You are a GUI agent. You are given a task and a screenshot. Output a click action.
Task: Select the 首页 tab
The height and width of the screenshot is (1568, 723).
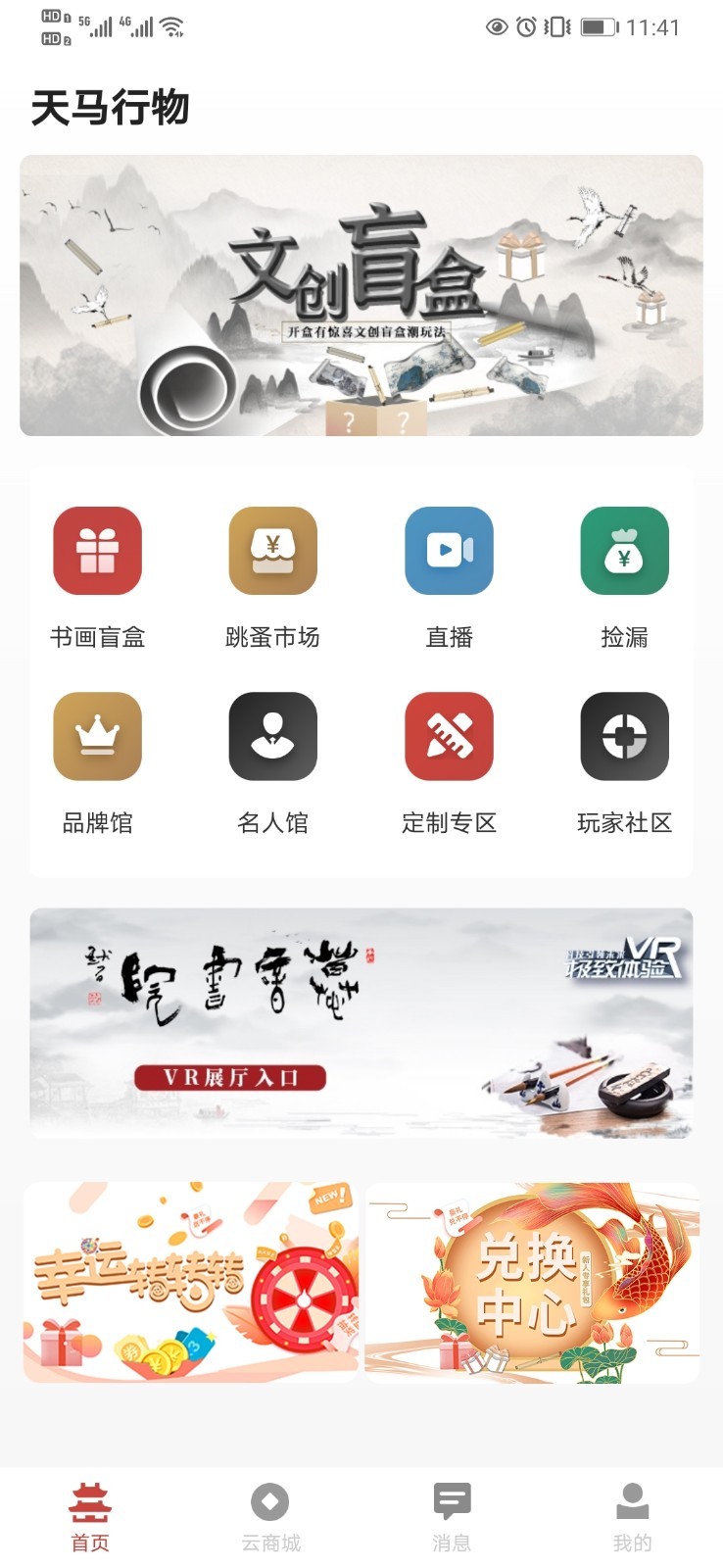click(90, 1517)
